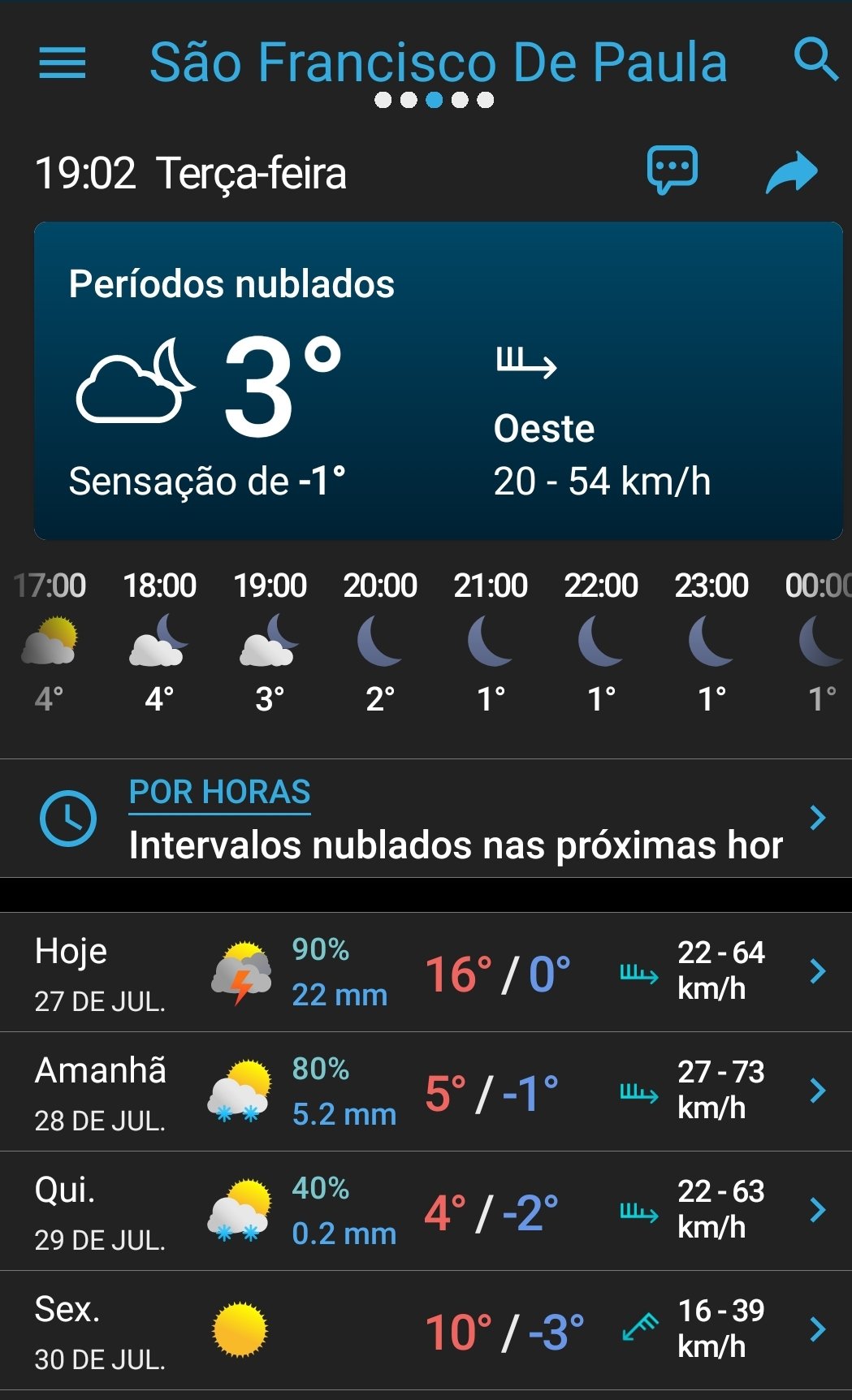This screenshot has width=852, height=1400.
Task: Open today's forecast for 27 de Jul
Action: [426, 973]
